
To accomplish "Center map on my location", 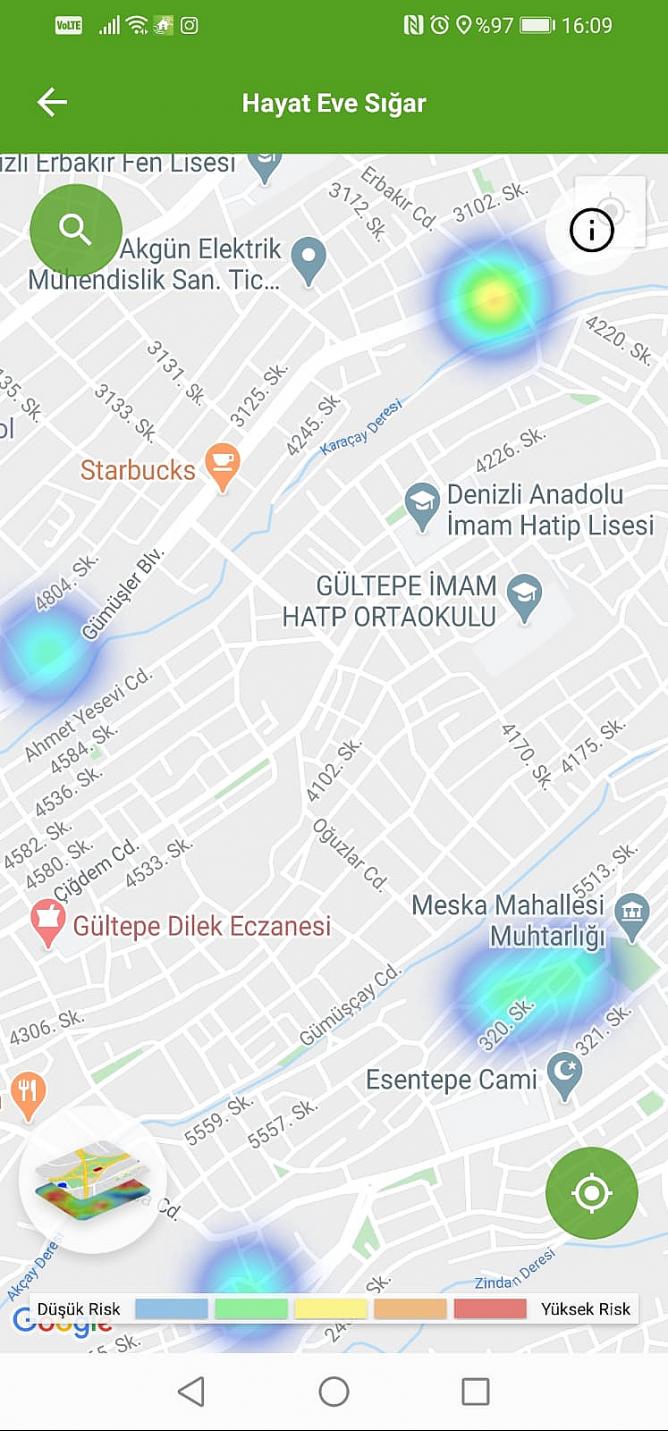I will pos(591,1192).
